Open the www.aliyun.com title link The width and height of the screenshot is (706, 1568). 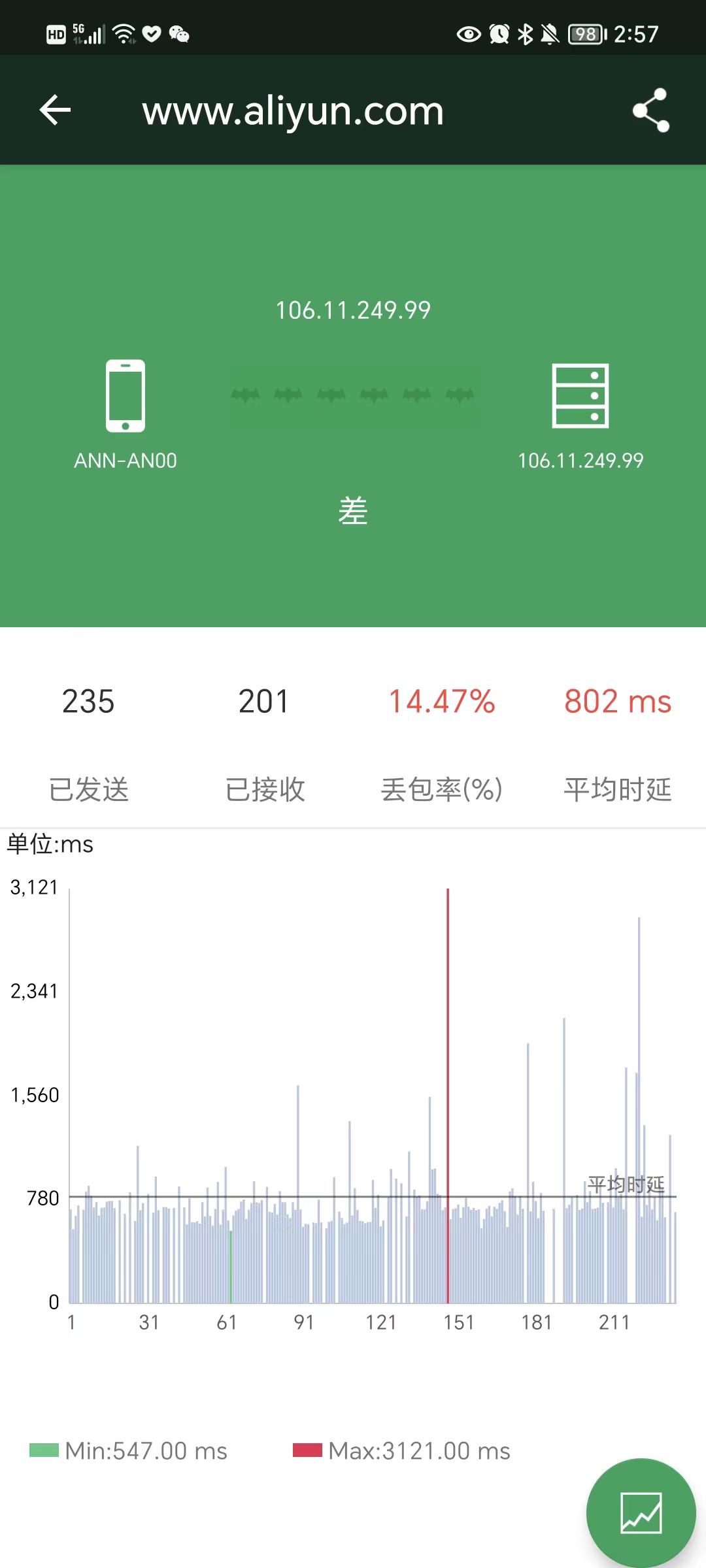(x=293, y=110)
